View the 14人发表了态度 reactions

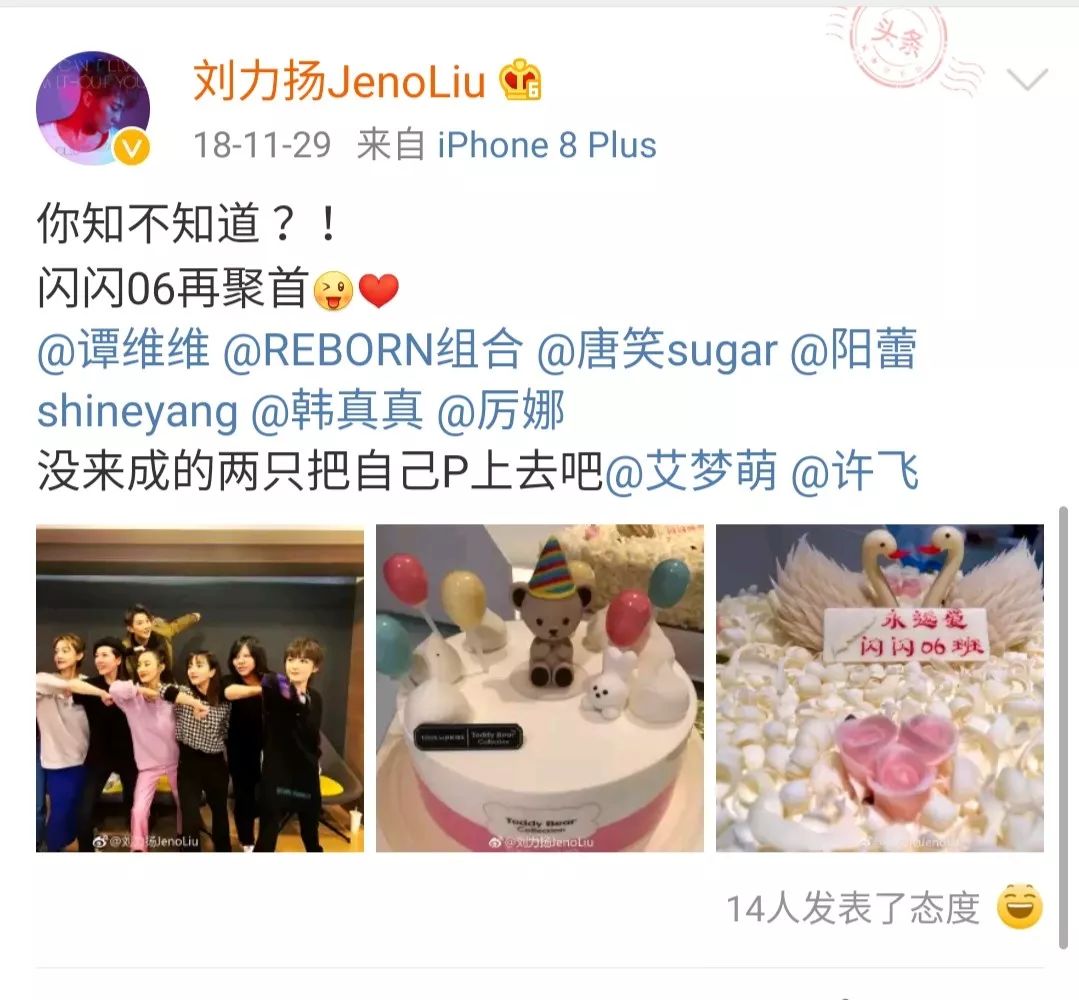coord(884,908)
